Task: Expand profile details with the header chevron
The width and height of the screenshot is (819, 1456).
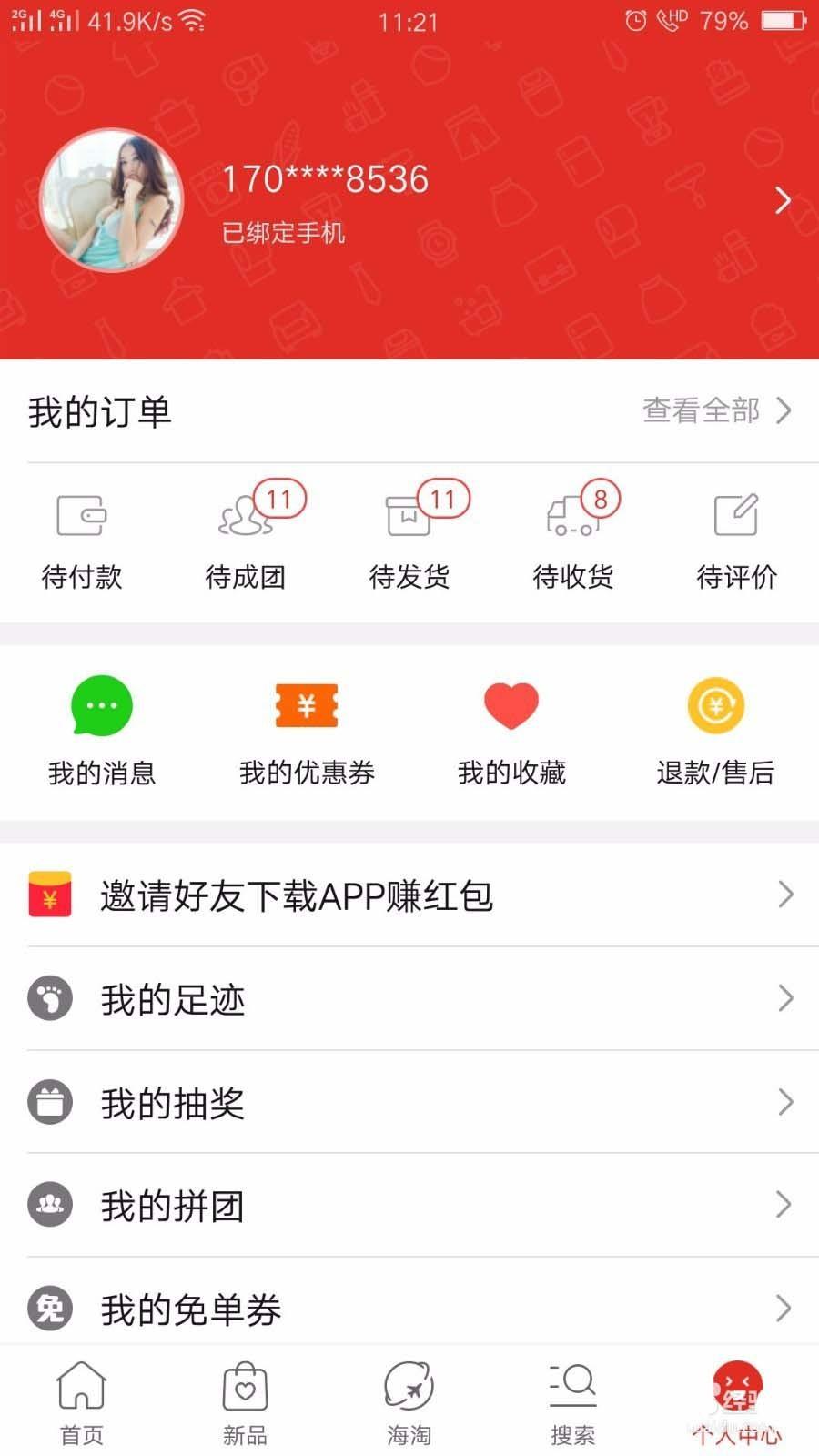Action: click(x=783, y=200)
